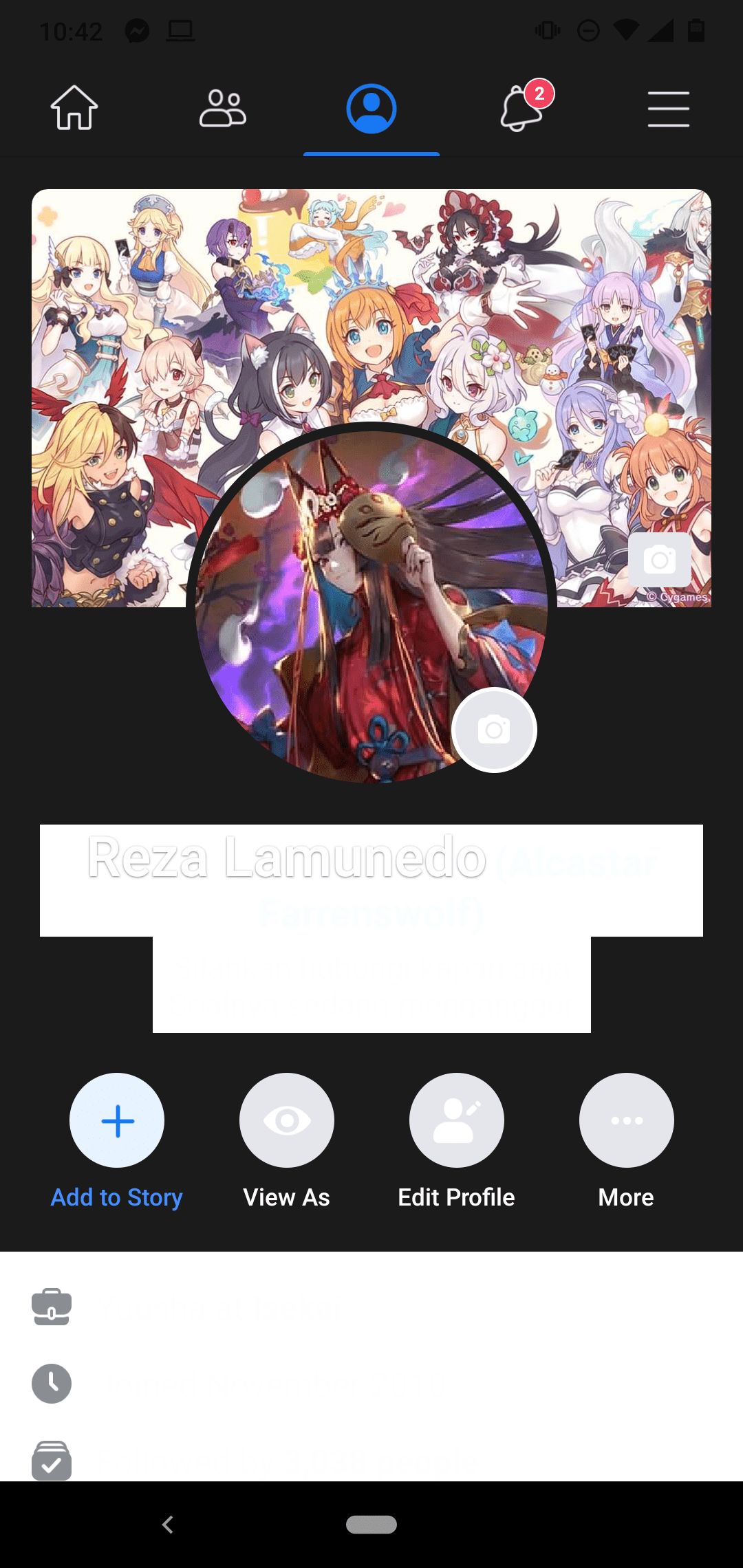
Task: Open the notifications bell
Action: click(x=521, y=109)
